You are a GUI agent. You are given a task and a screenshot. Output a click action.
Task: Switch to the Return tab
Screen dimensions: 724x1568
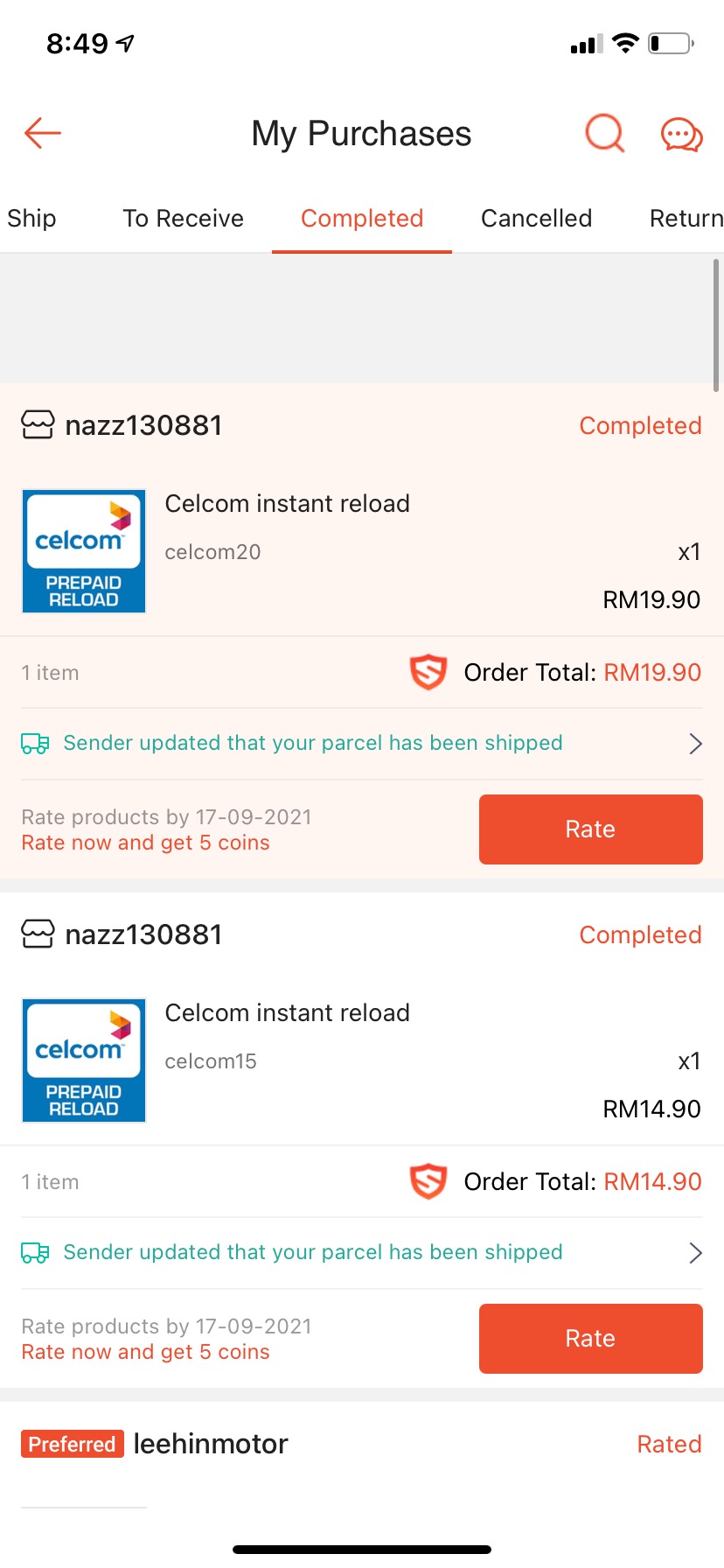(x=686, y=219)
